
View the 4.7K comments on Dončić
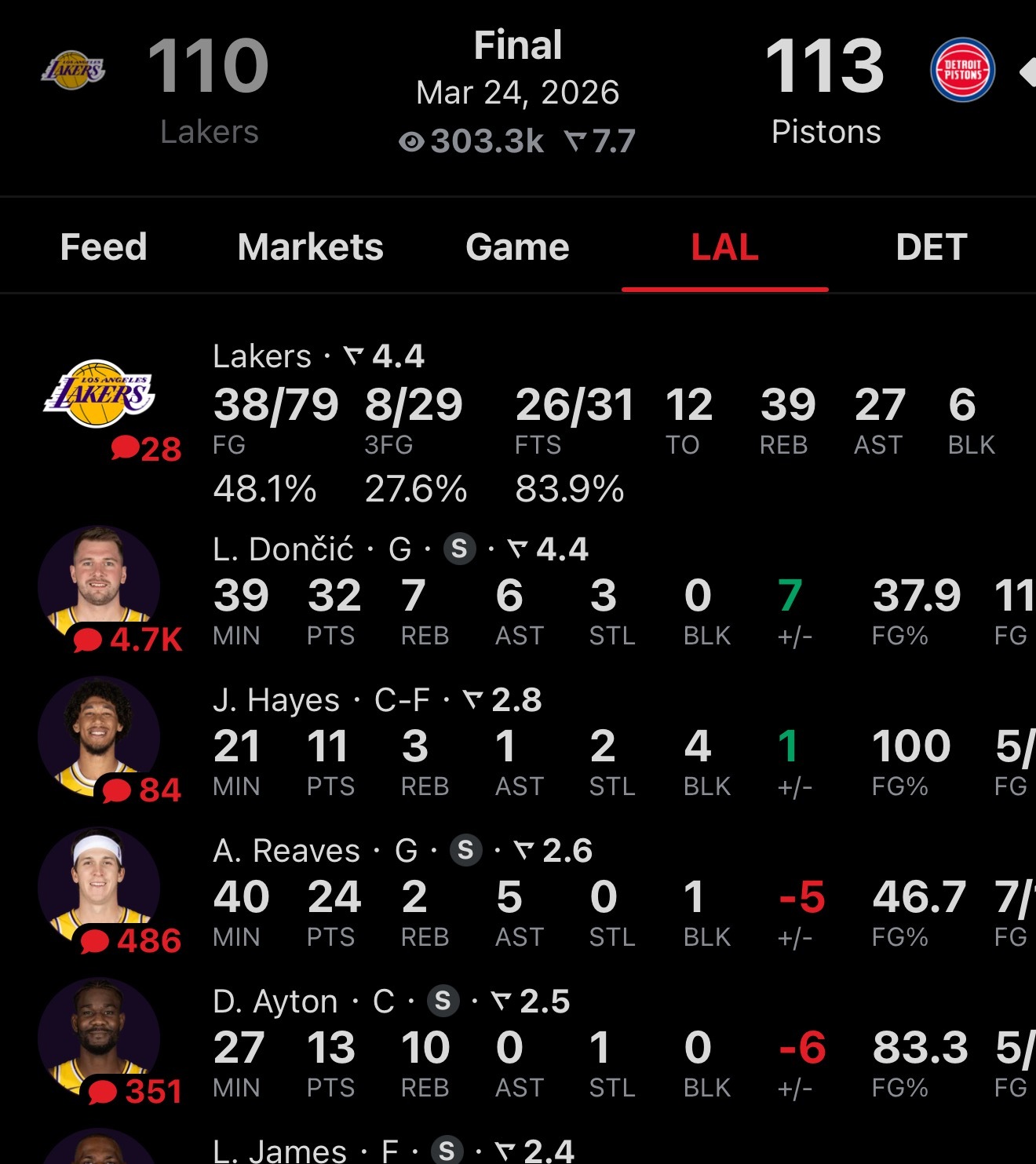tap(128, 640)
